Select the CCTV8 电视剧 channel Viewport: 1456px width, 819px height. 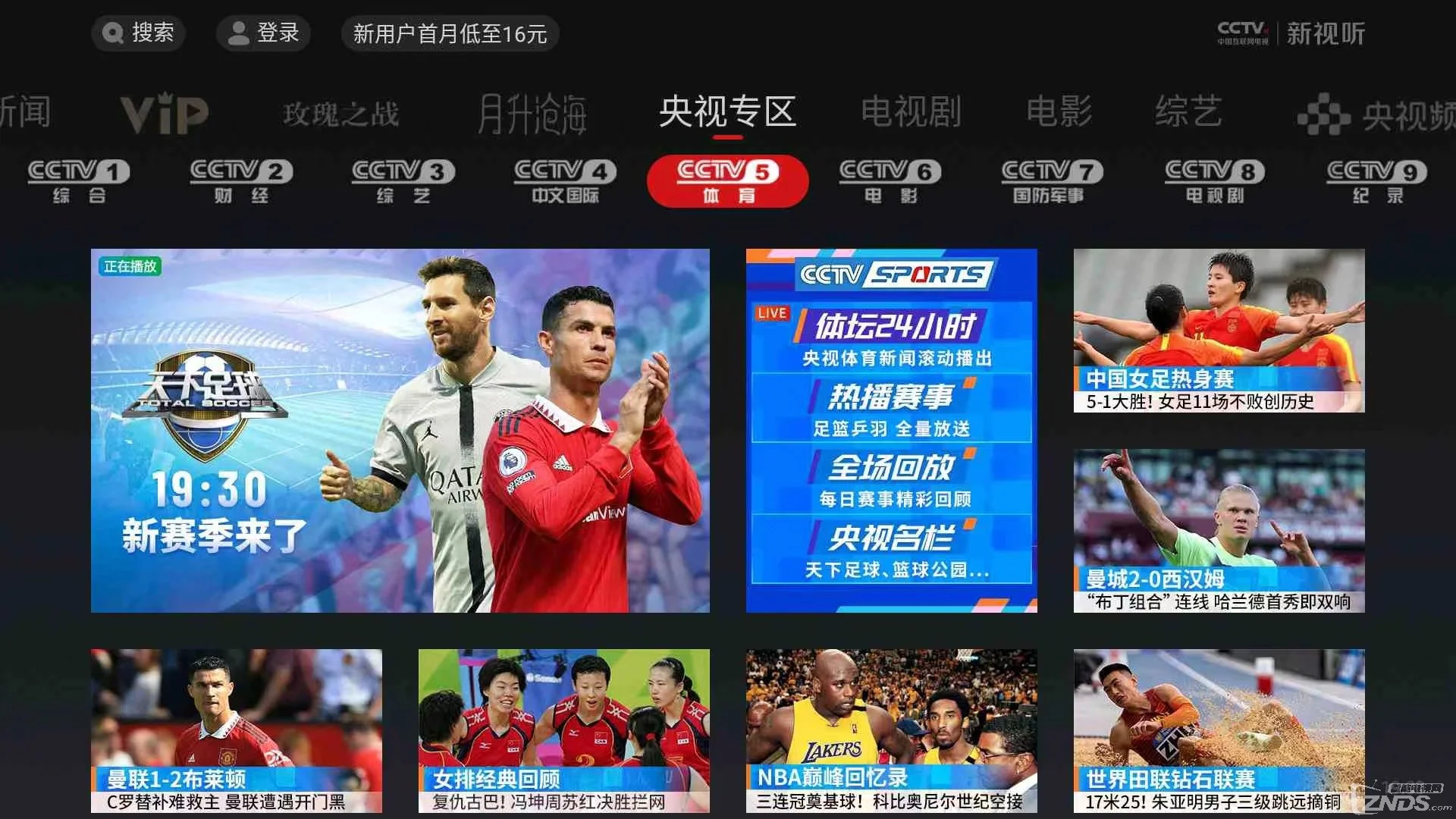[x=1215, y=181]
